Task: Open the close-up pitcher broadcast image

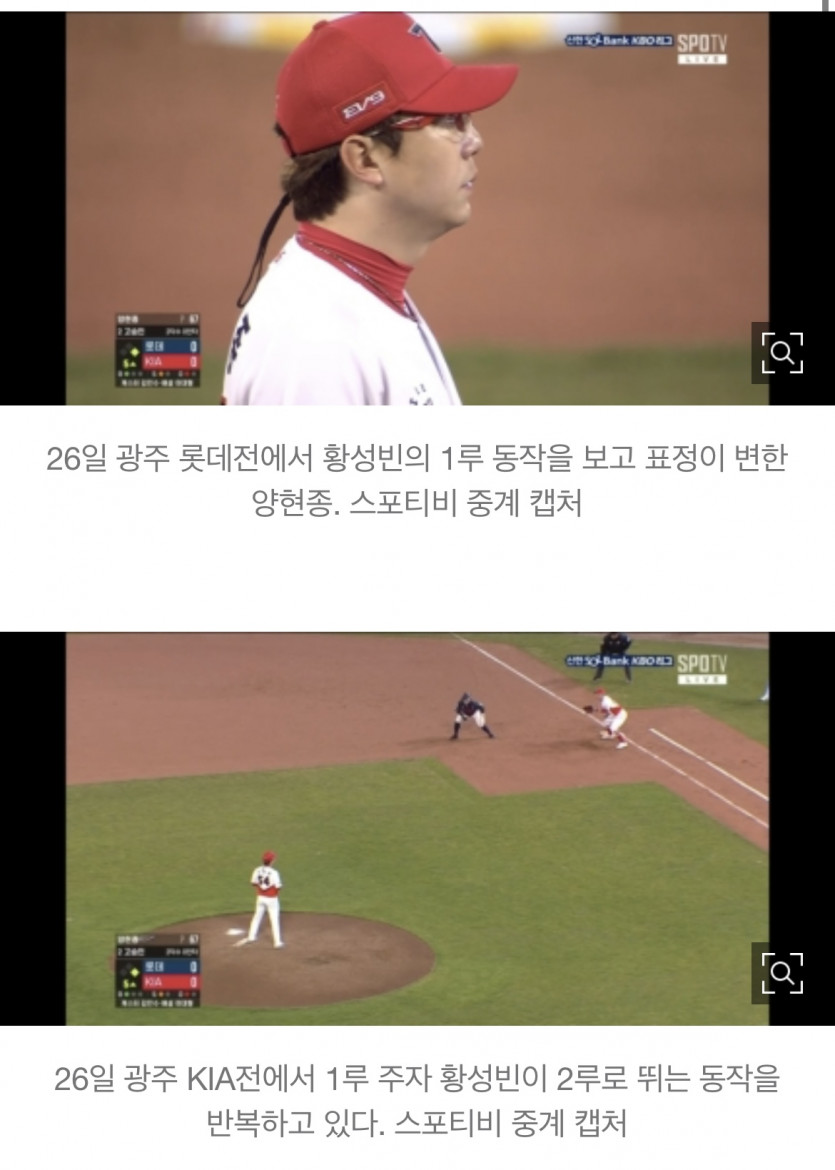Action: coord(417,208)
